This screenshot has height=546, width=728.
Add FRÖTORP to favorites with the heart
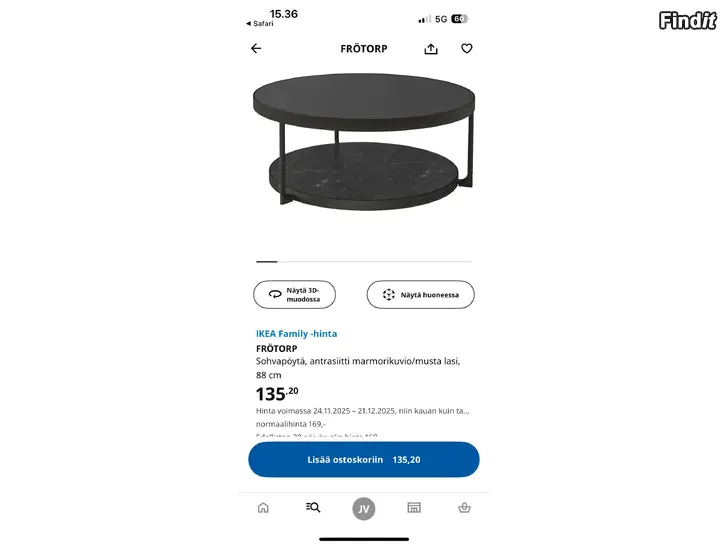466,48
